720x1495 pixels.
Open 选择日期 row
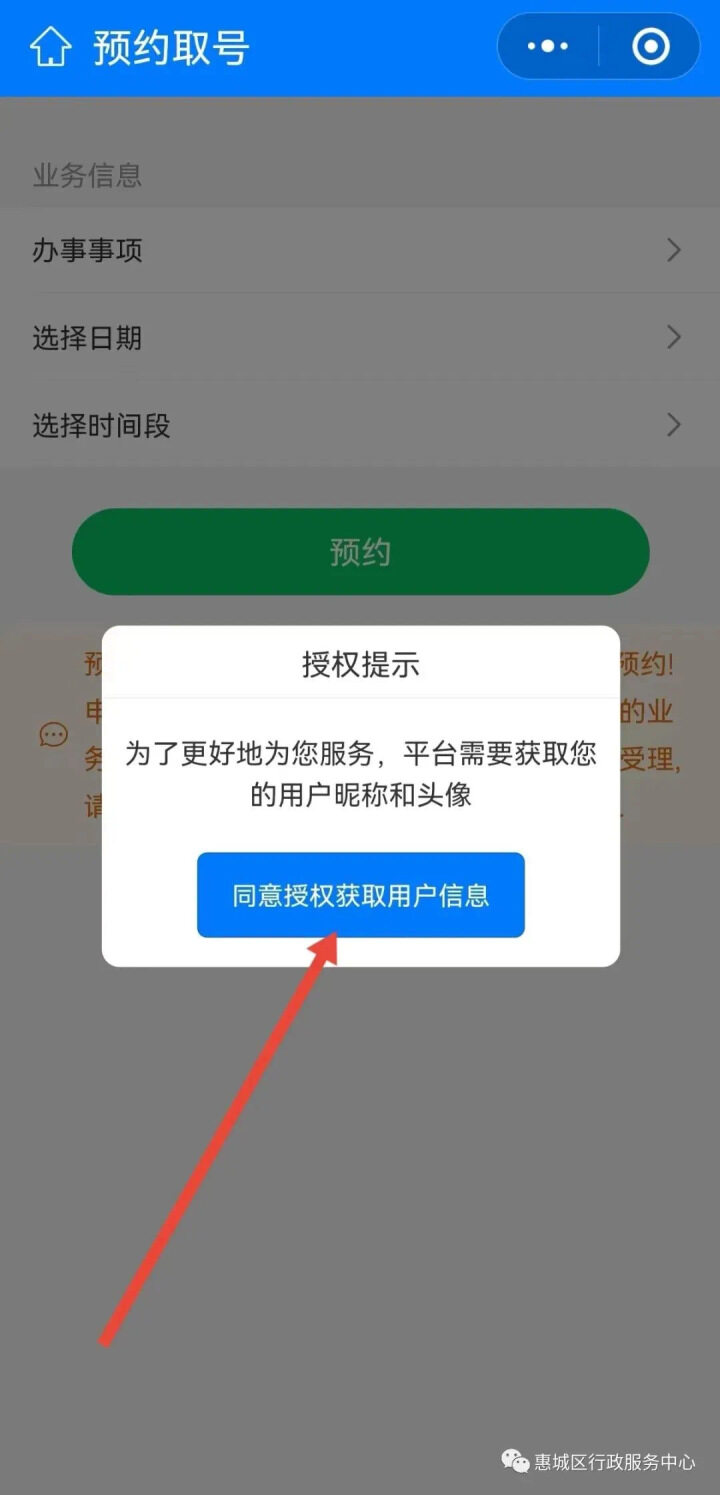coord(359,338)
